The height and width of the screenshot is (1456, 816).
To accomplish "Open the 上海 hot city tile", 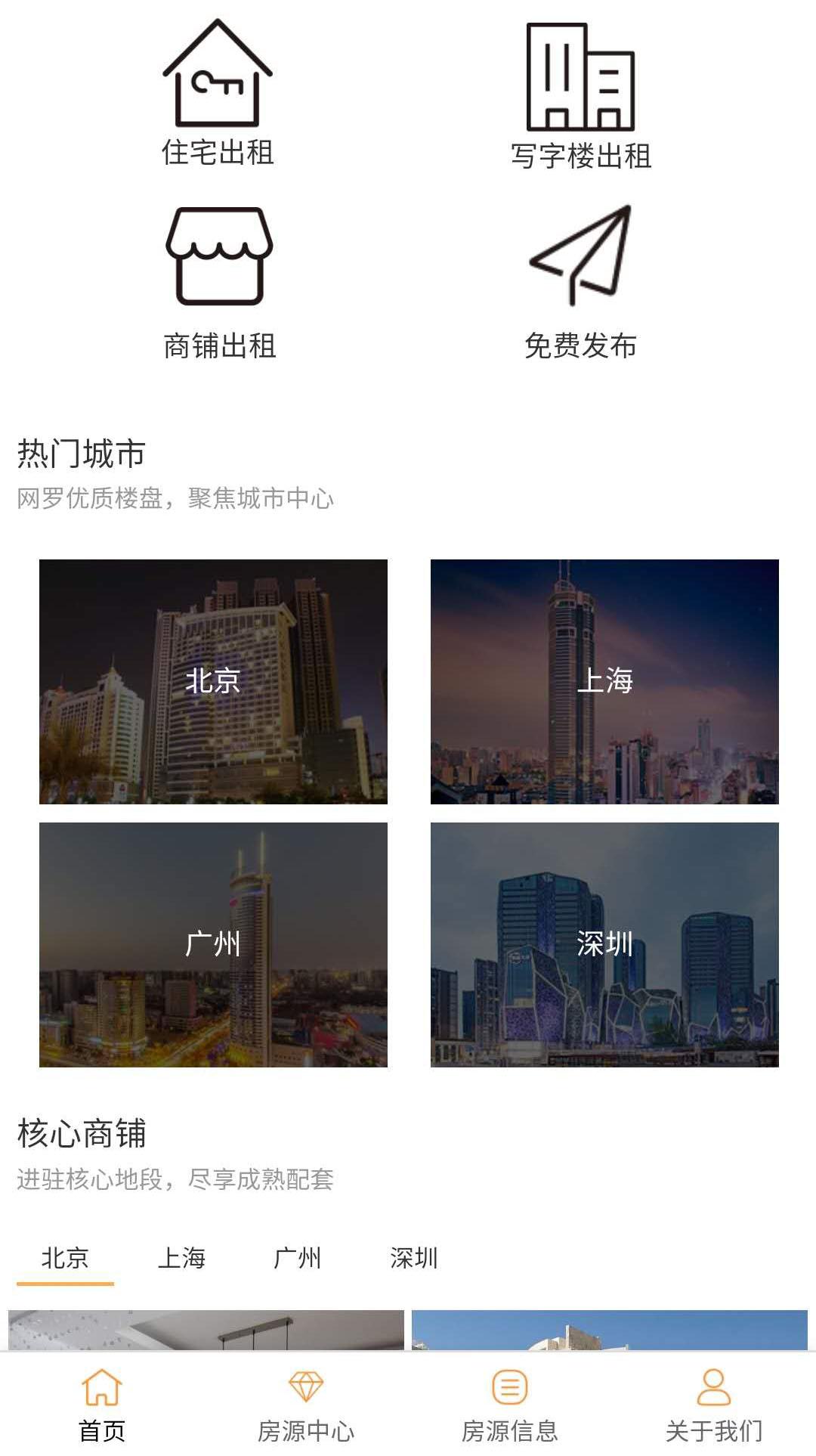I will [604, 681].
